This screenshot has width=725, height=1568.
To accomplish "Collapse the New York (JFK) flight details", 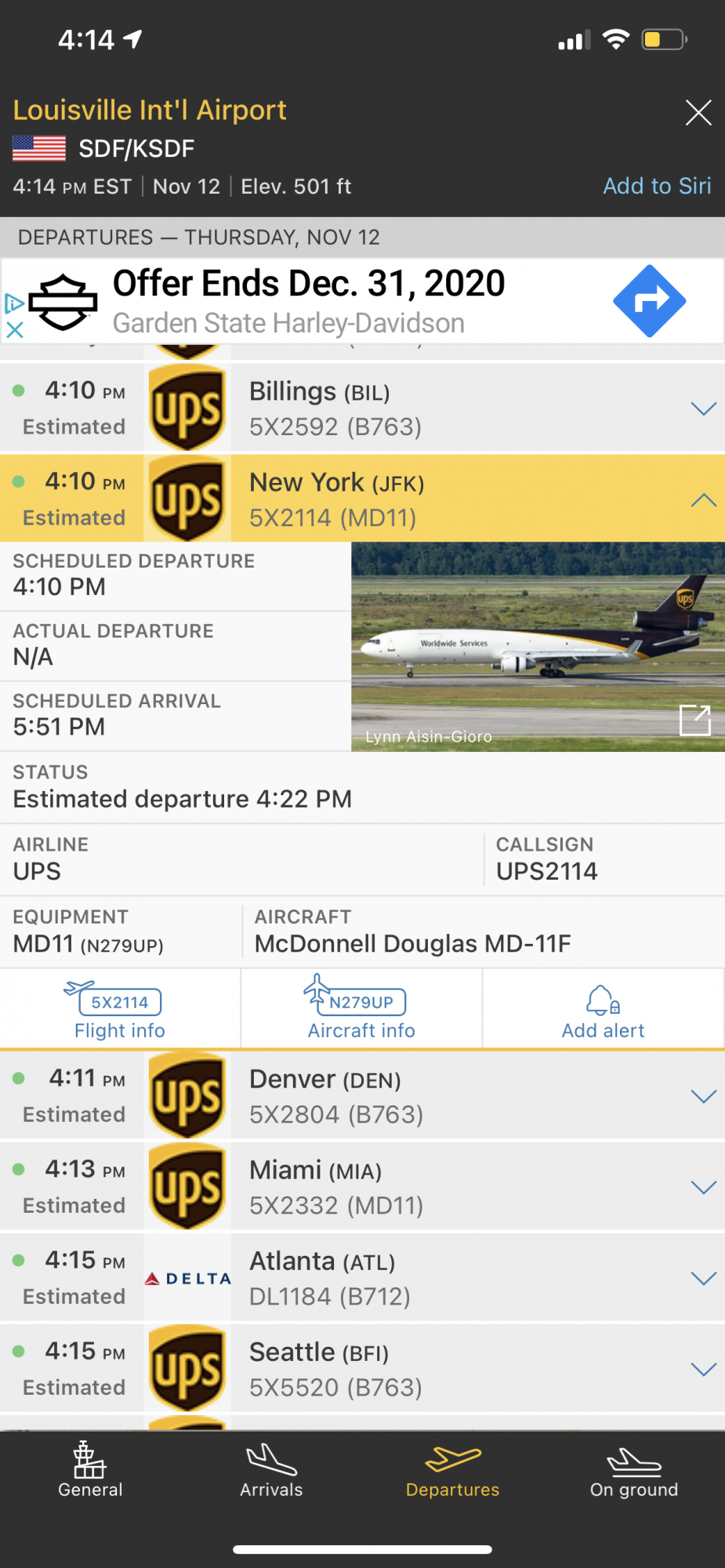I will click(x=703, y=500).
